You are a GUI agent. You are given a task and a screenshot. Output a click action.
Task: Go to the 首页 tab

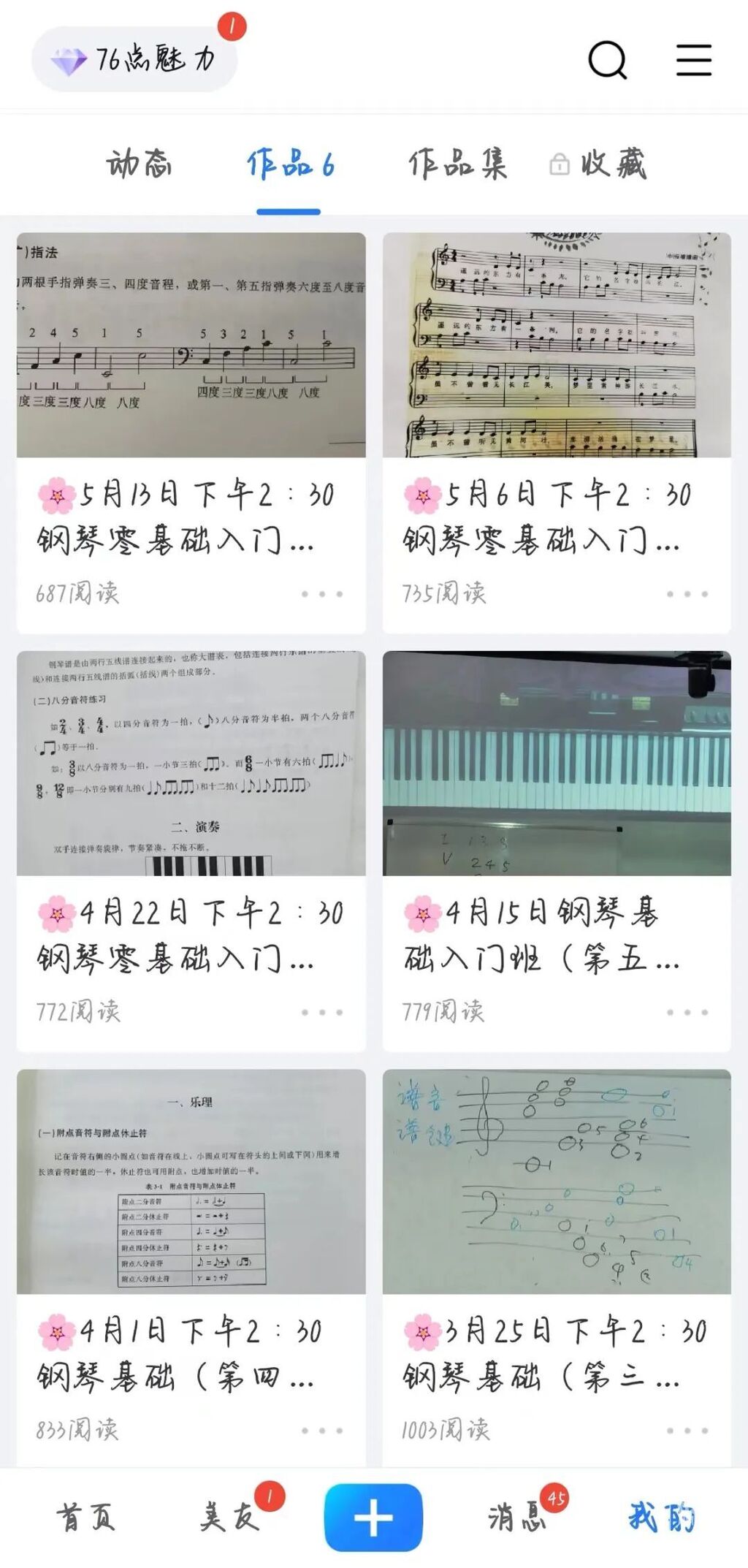tap(85, 1518)
